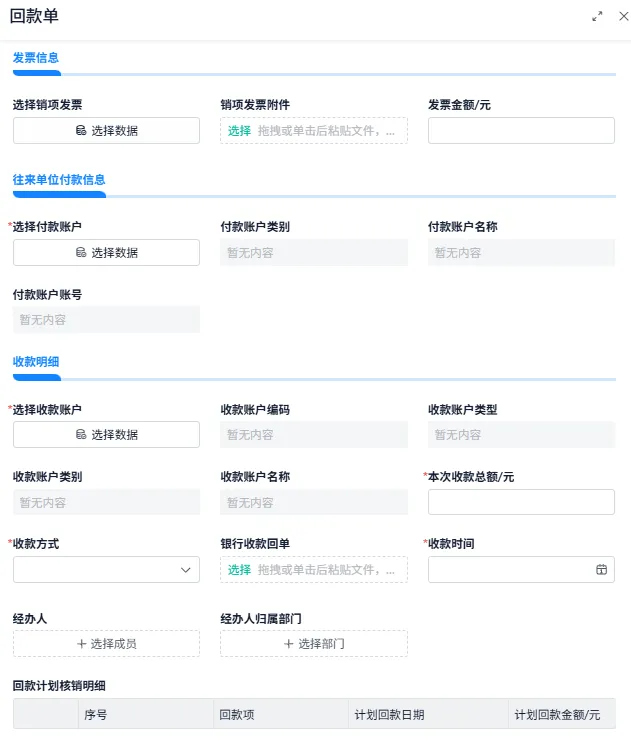
Task: Open the 收款方式 dropdown
Action: pos(106,570)
